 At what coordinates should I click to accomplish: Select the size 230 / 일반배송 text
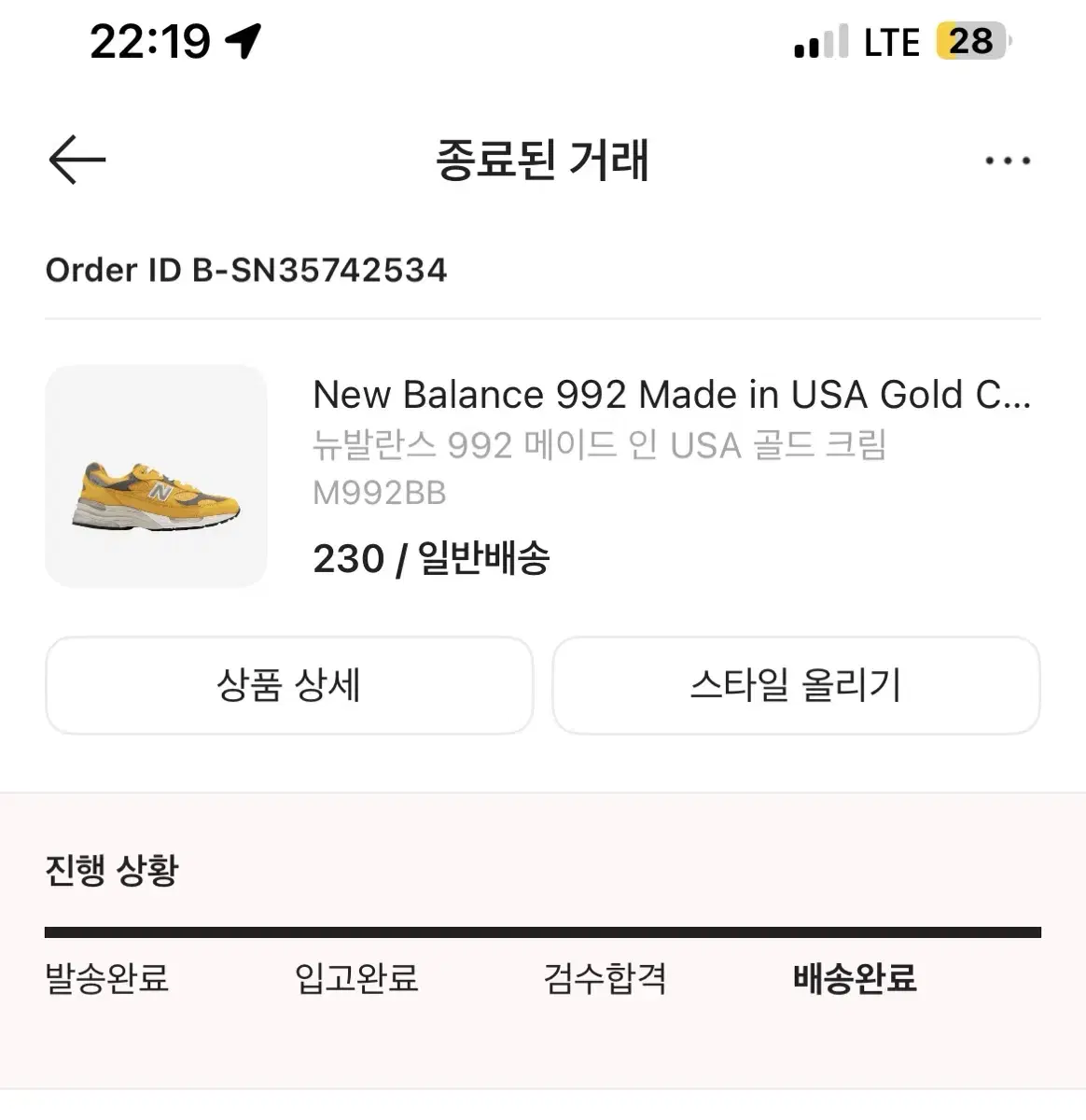[432, 558]
